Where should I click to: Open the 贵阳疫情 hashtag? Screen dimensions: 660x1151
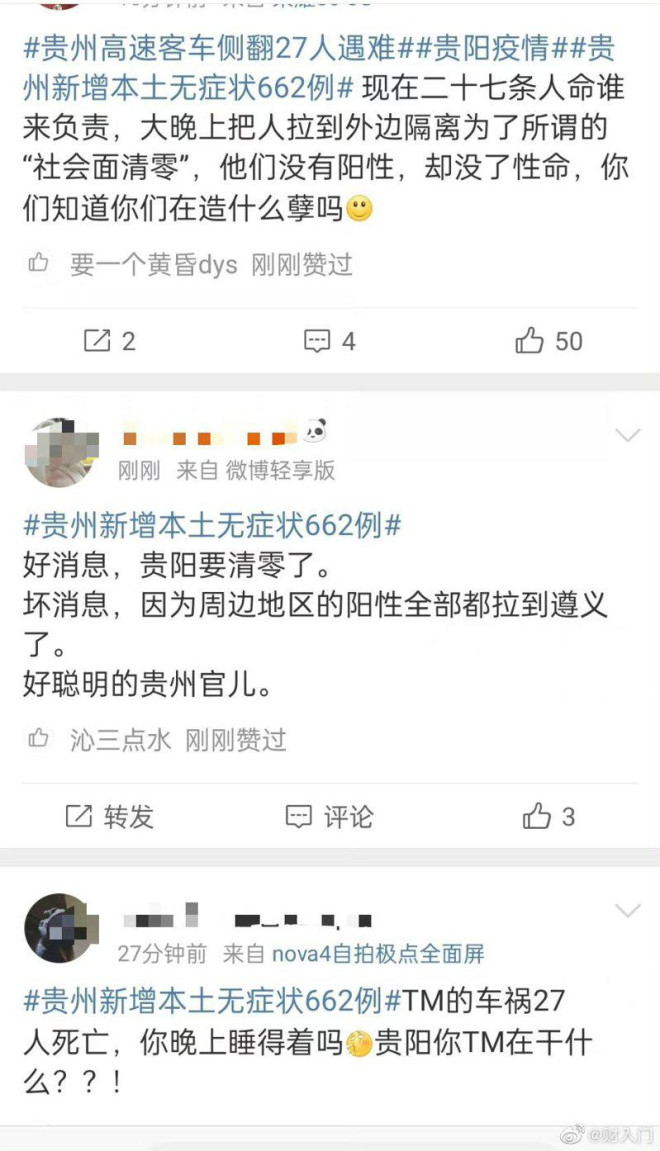[x=478, y=48]
